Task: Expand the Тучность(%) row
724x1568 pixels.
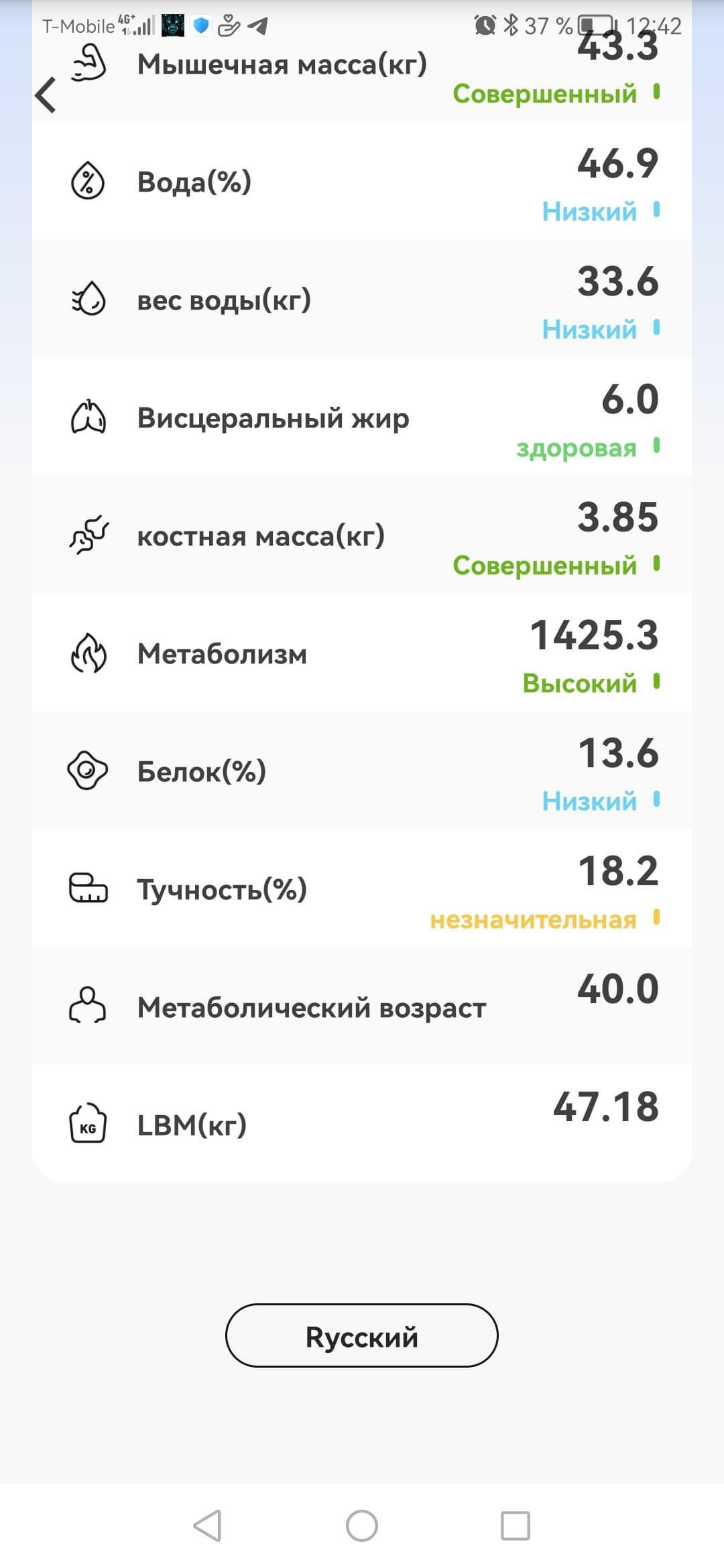Action: [362, 889]
